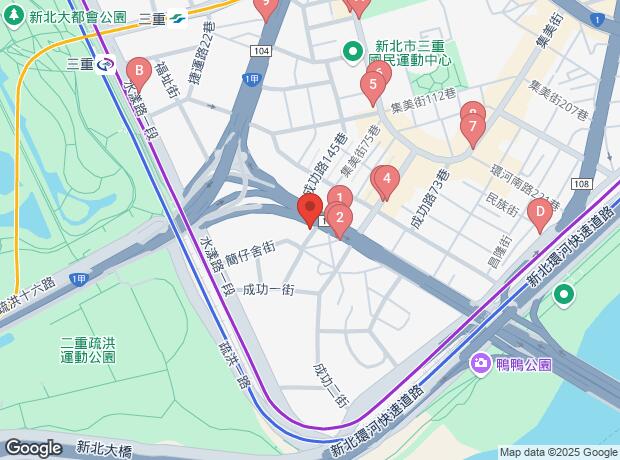Image resolution: width=620 pixels, height=460 pixels.
Task: Select map marker number 7
Action: [473, 127]
